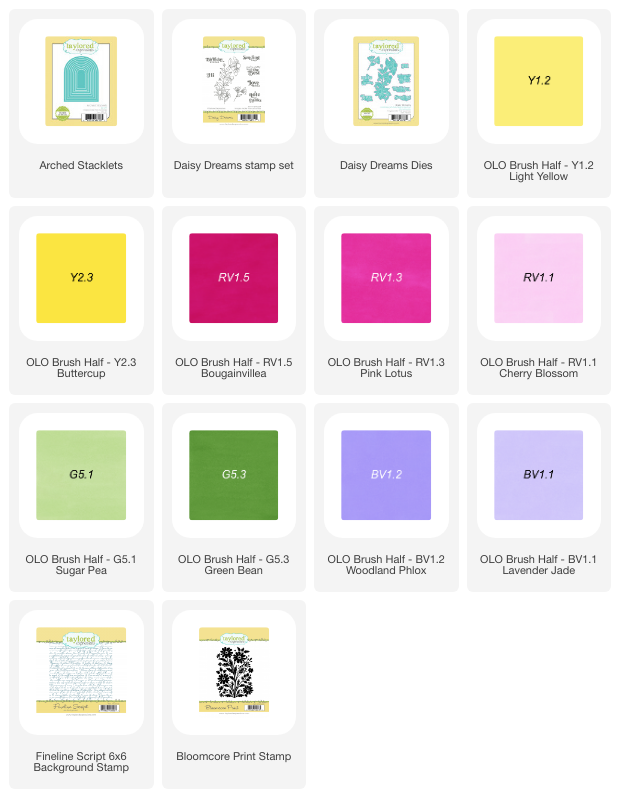The image size is (620, 810).
Task: Open OLO Brush Half BV1.2 Woodland Phlox
Action: [x=386, y=475]
